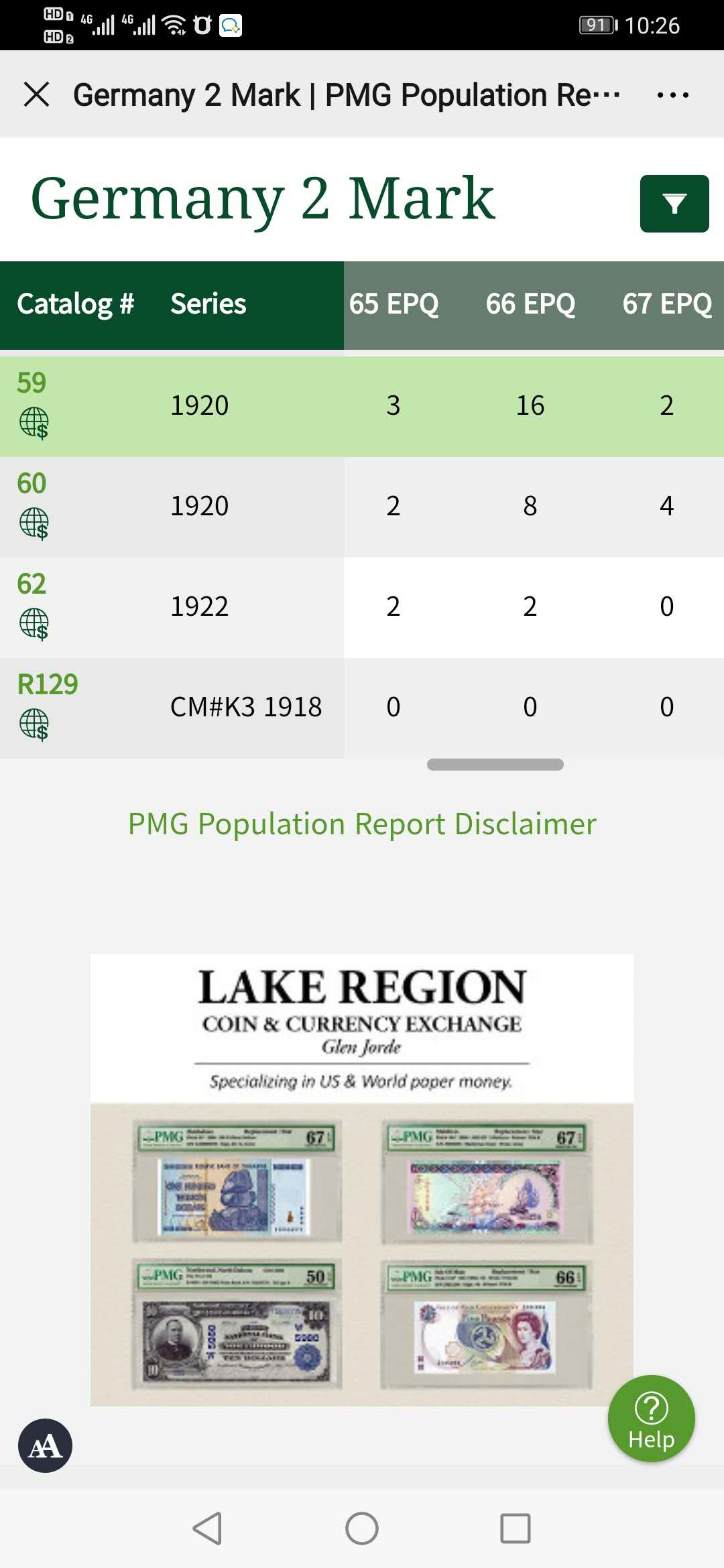
Task: Open the three-dot overflow menu
Action: click(672, 95)
